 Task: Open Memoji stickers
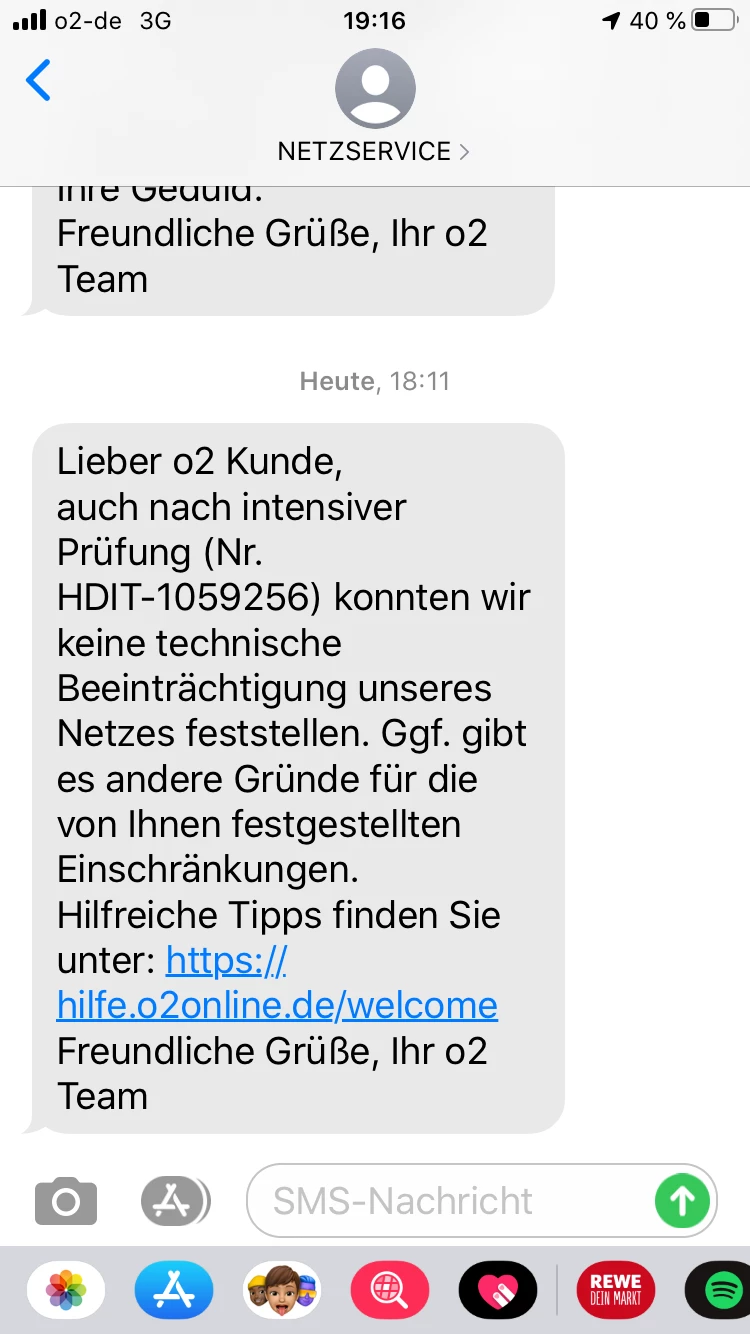coord(282,1291)
